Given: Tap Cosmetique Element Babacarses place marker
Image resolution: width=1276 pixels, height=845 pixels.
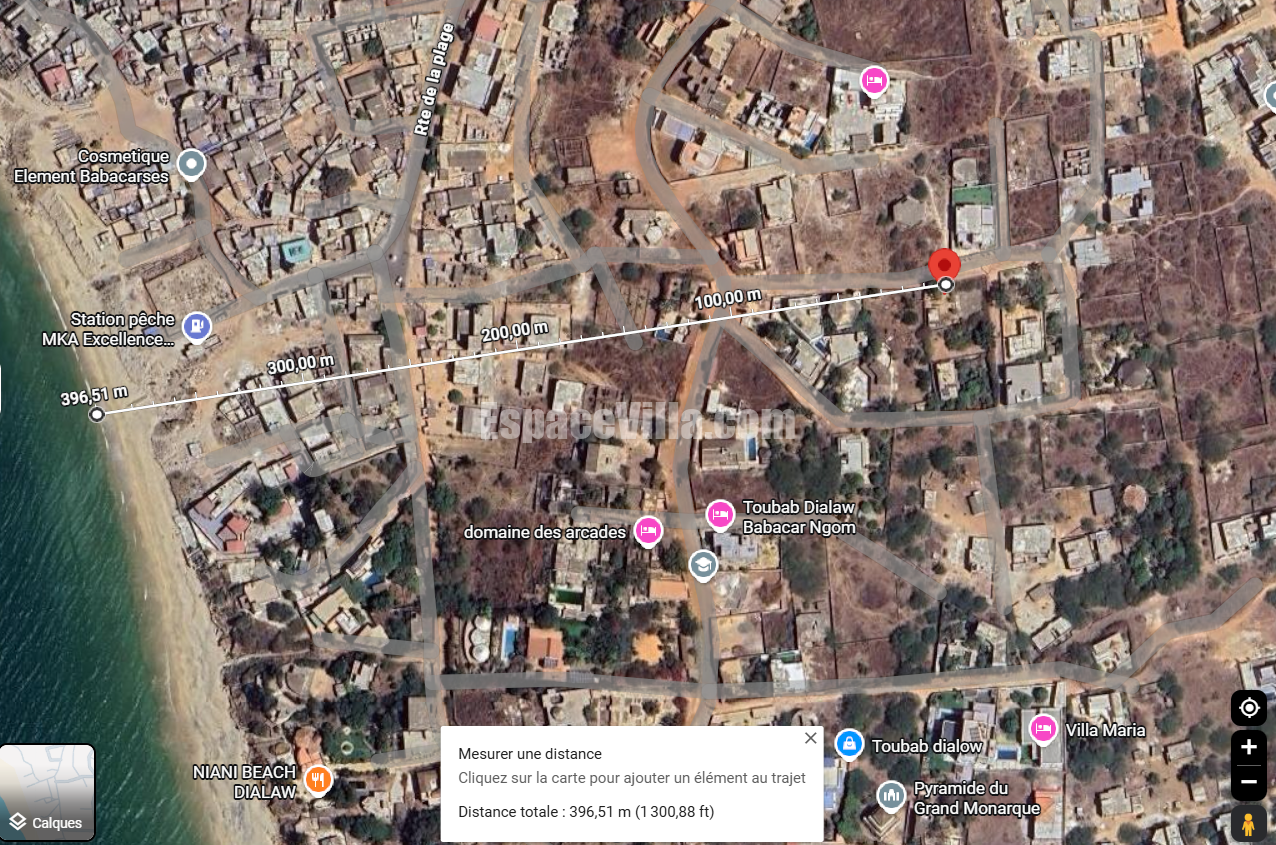Looking at the screenshot, I should (x=191, y=164).
